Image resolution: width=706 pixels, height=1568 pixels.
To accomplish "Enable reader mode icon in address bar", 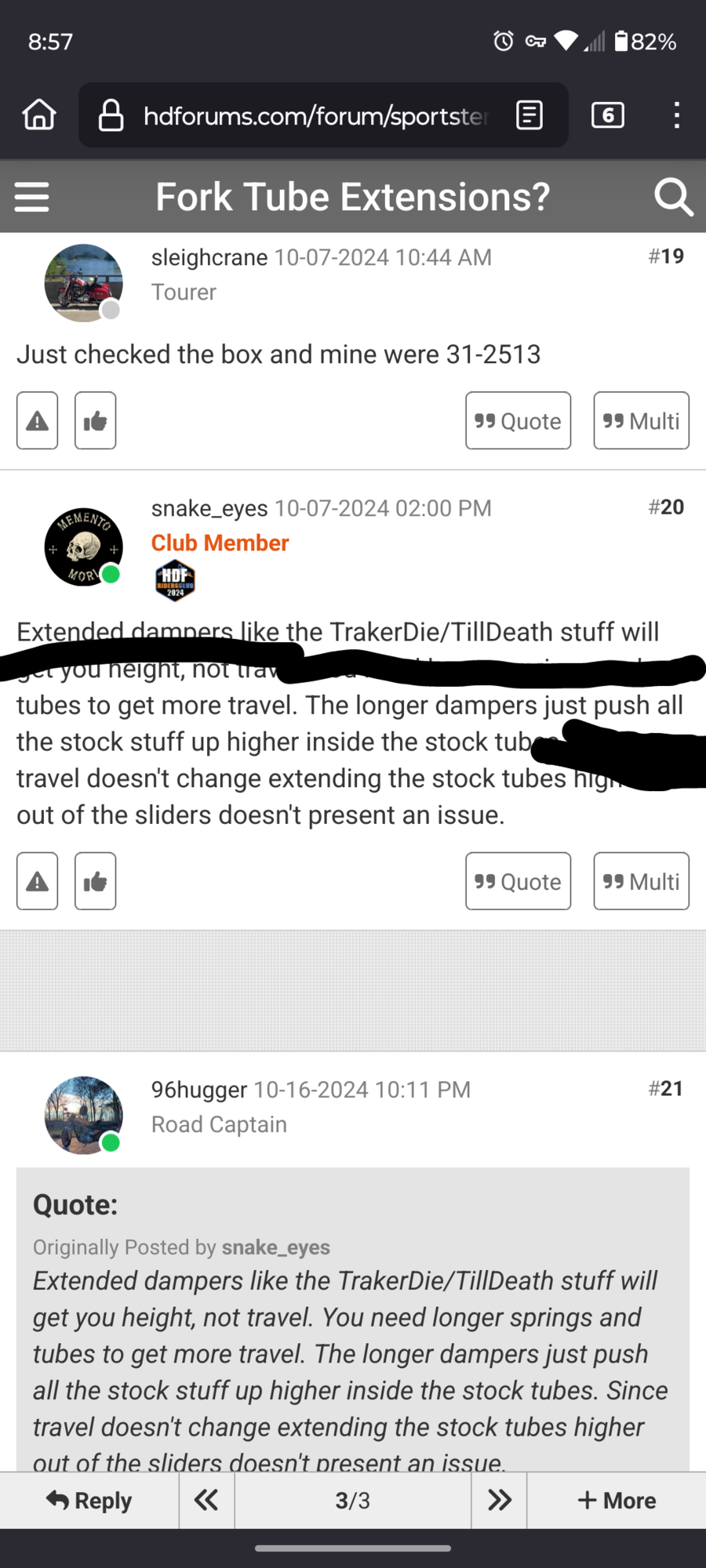I will pos(529,115).
